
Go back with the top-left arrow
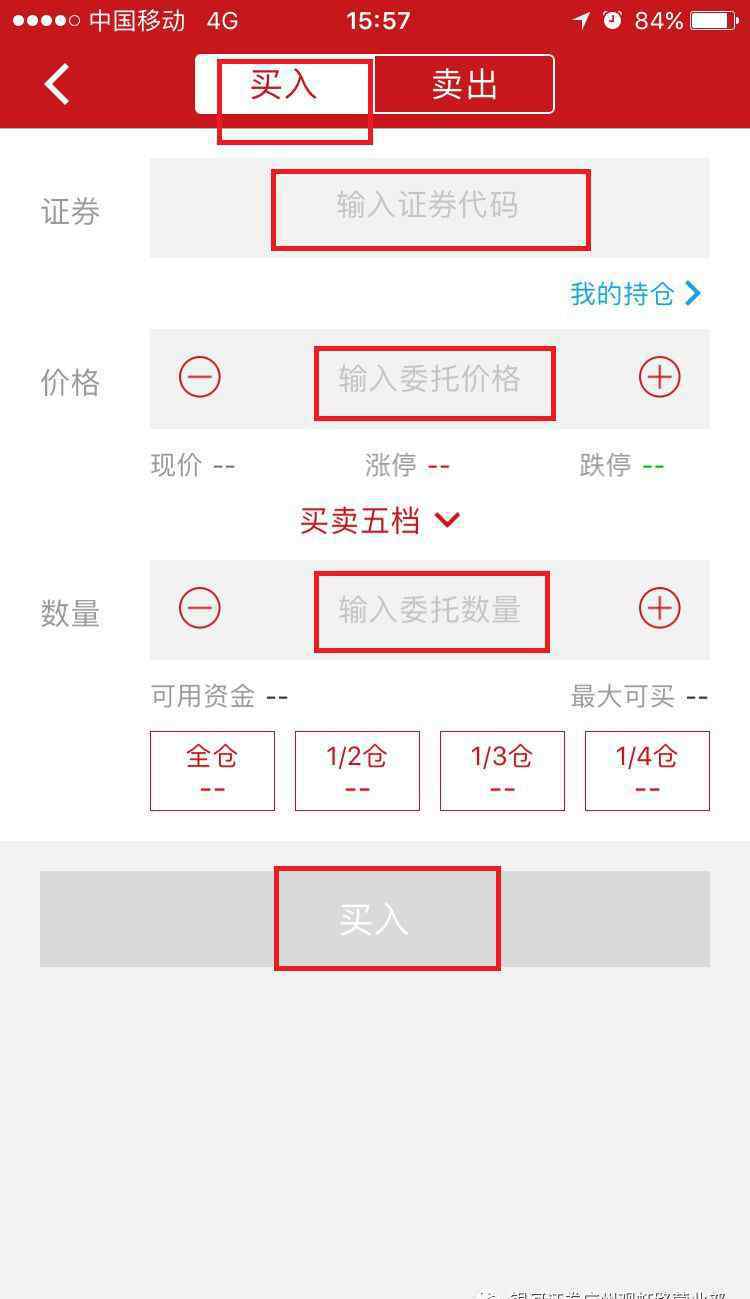coord(57,84)
